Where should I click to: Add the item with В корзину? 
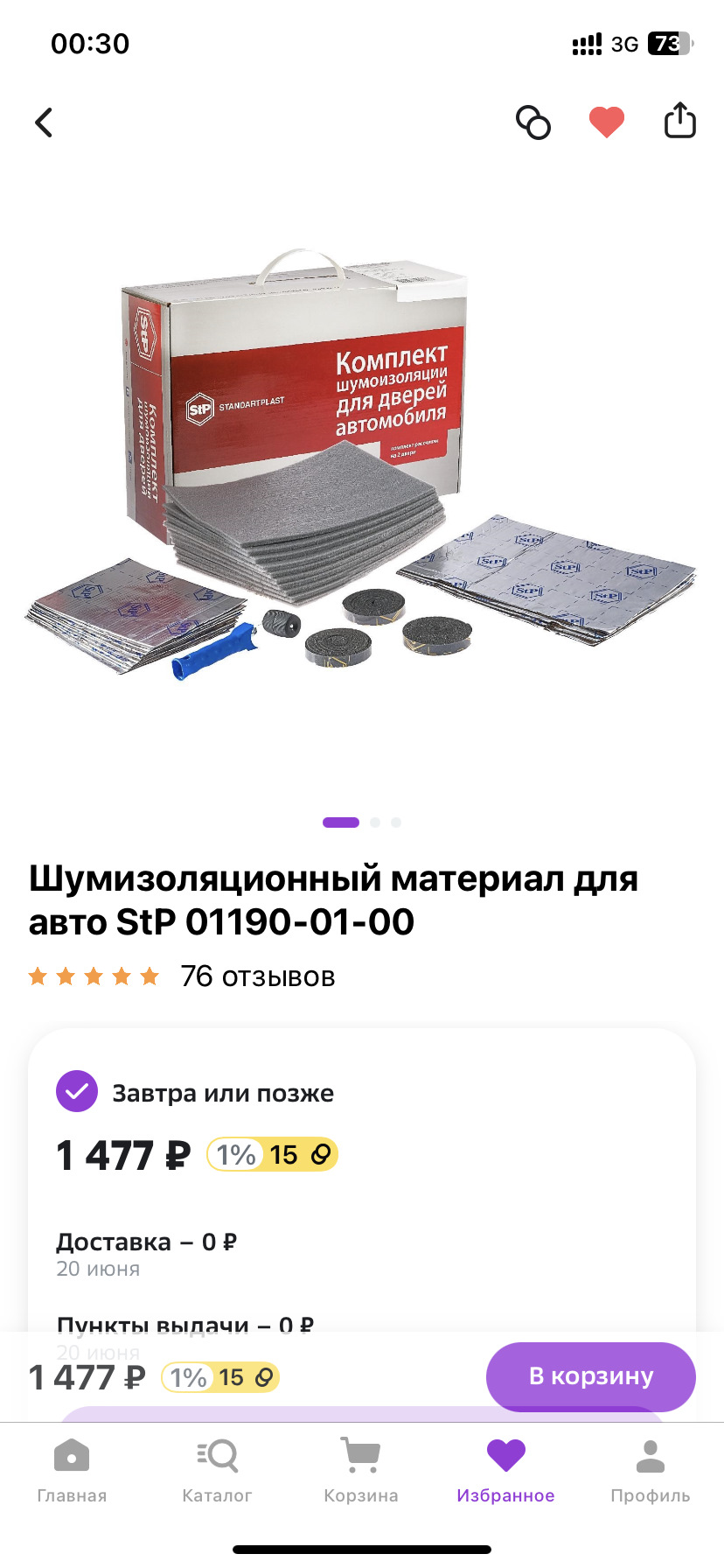pos(590,1375)
